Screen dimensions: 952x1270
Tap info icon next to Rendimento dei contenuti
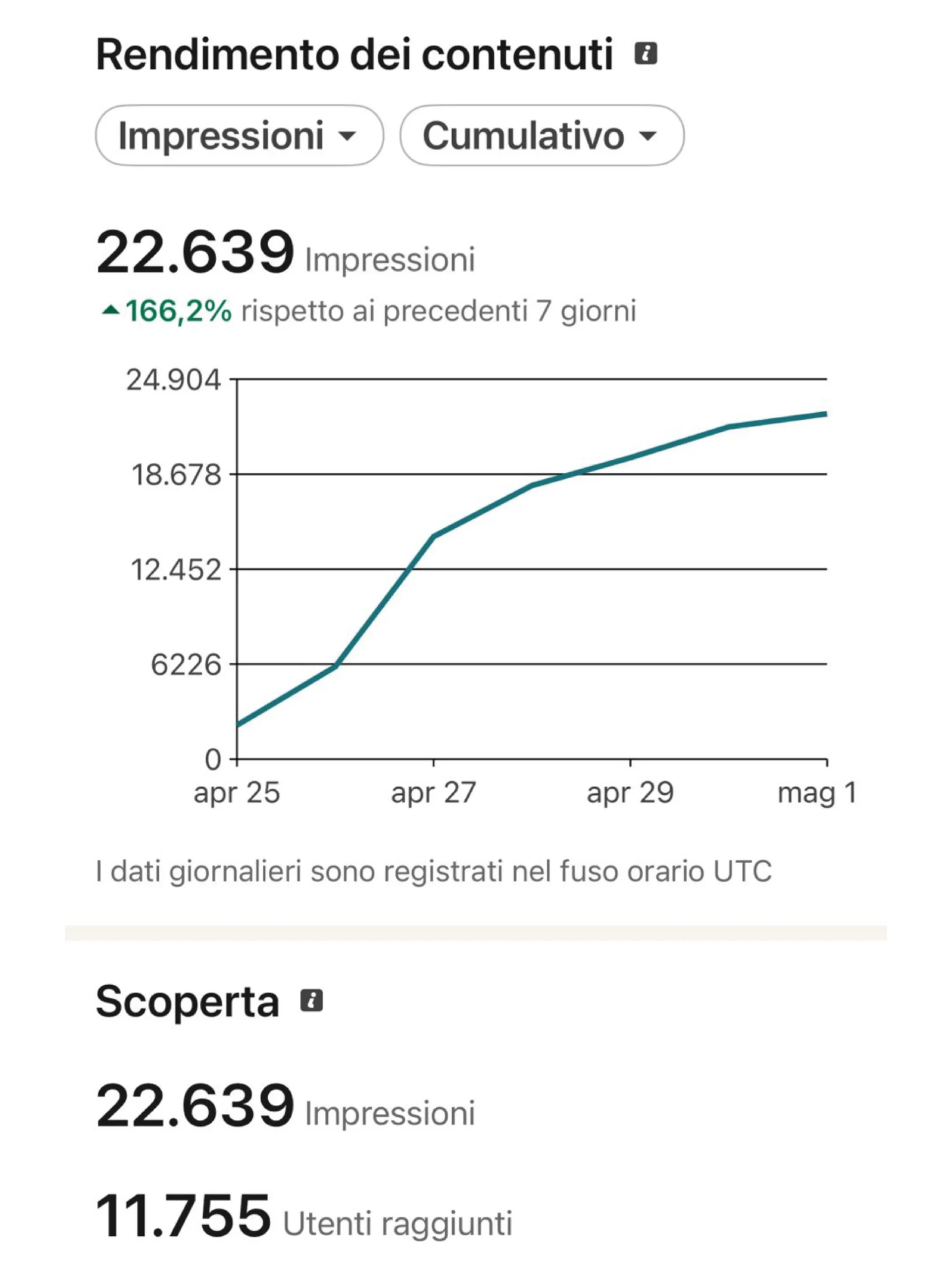[x=646, y=54]
